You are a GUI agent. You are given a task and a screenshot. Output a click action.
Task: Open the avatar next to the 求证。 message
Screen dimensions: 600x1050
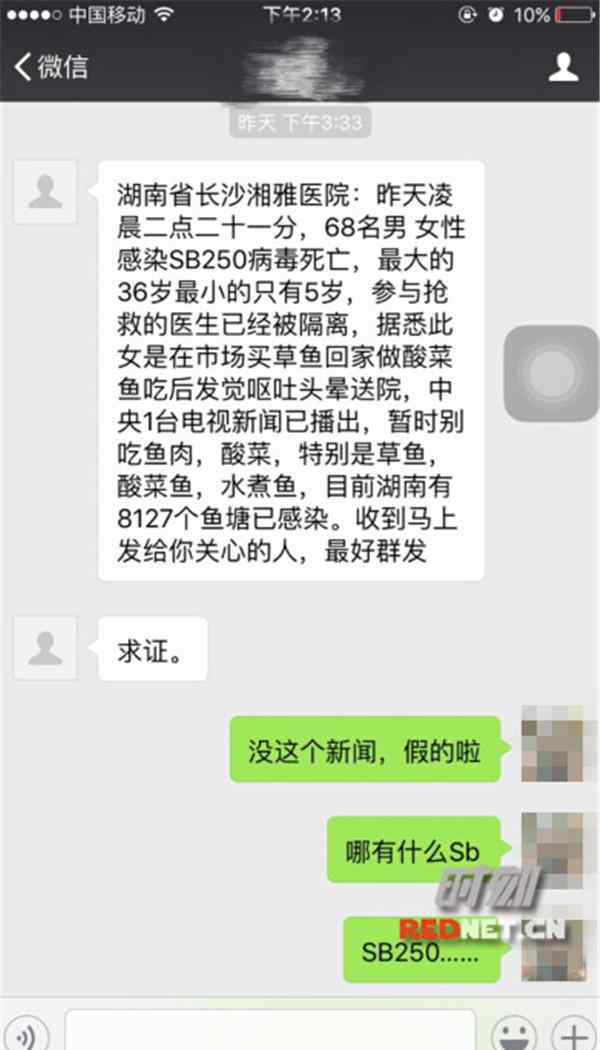[x=45, y=648]
